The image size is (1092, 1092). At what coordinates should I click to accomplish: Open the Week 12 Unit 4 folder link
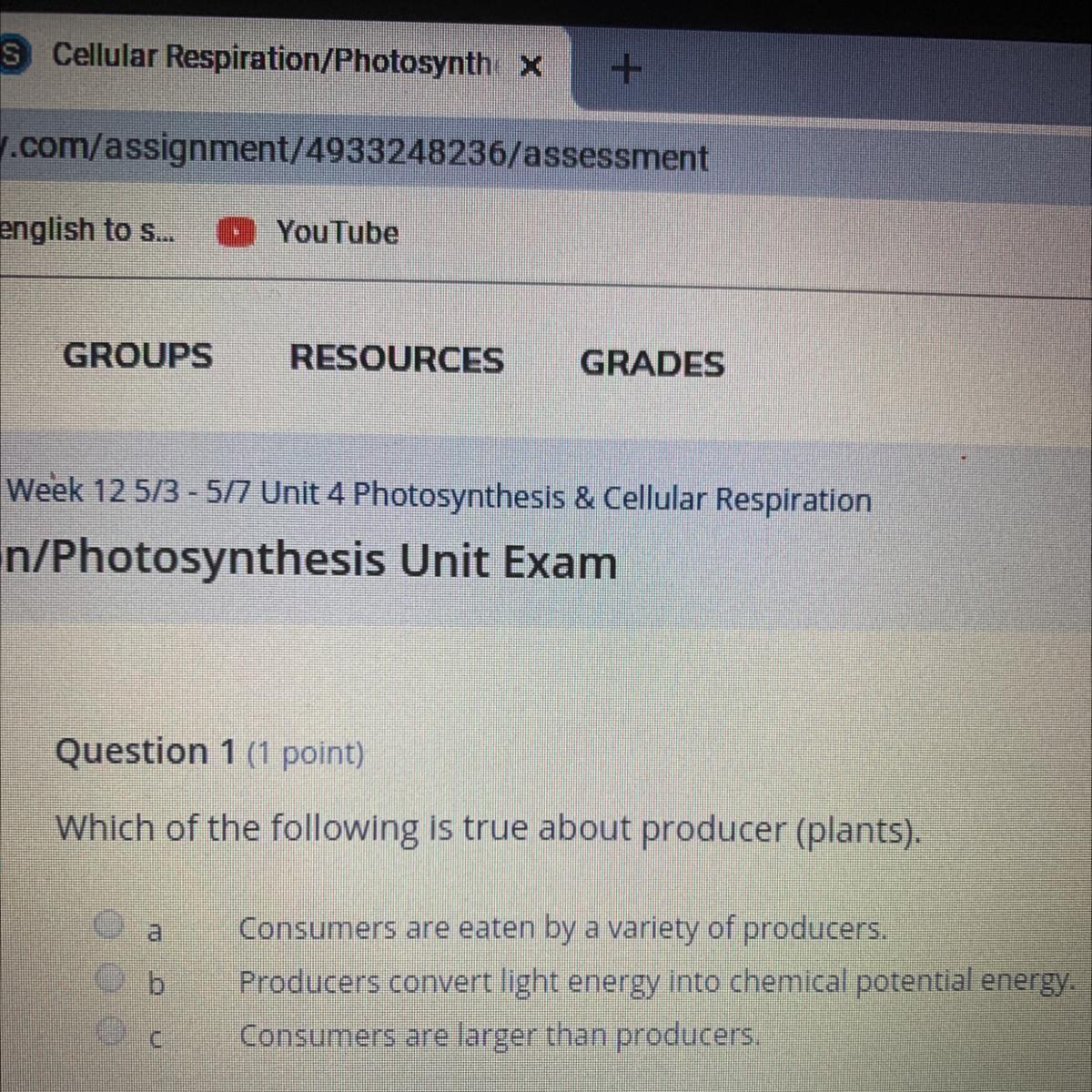click(439, 496)
